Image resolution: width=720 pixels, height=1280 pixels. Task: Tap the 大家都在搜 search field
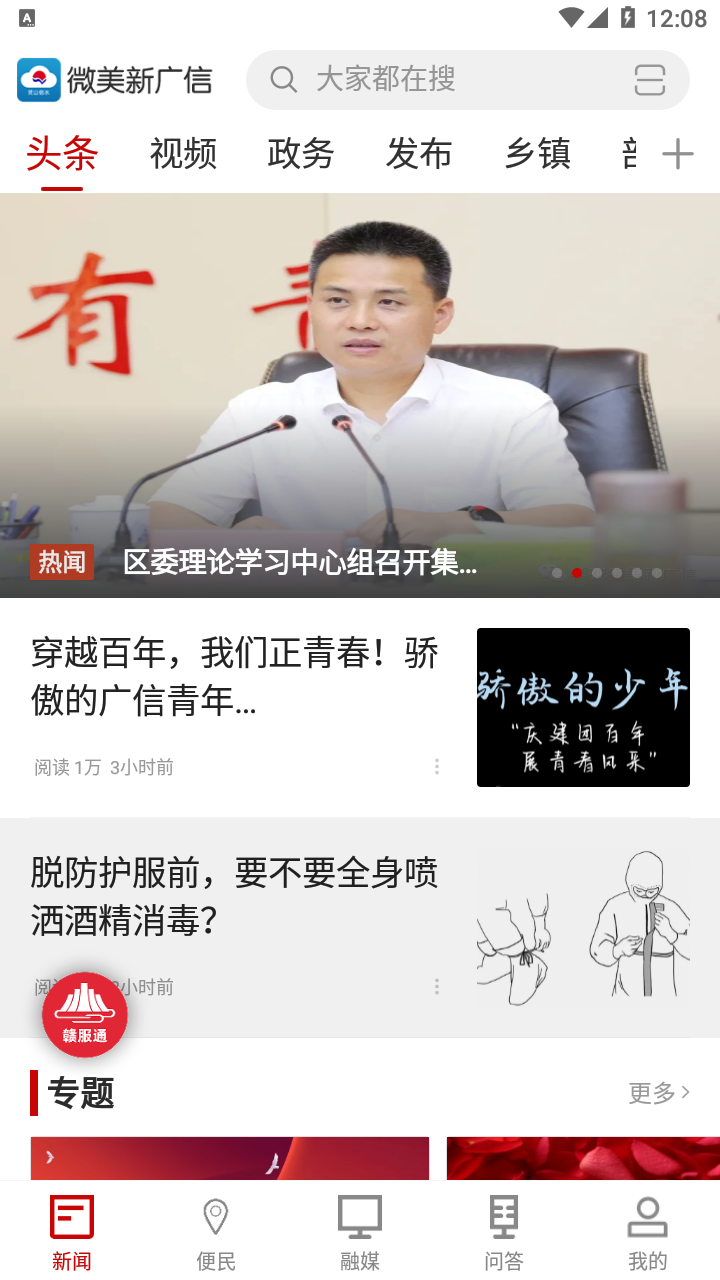pos(420,79)
